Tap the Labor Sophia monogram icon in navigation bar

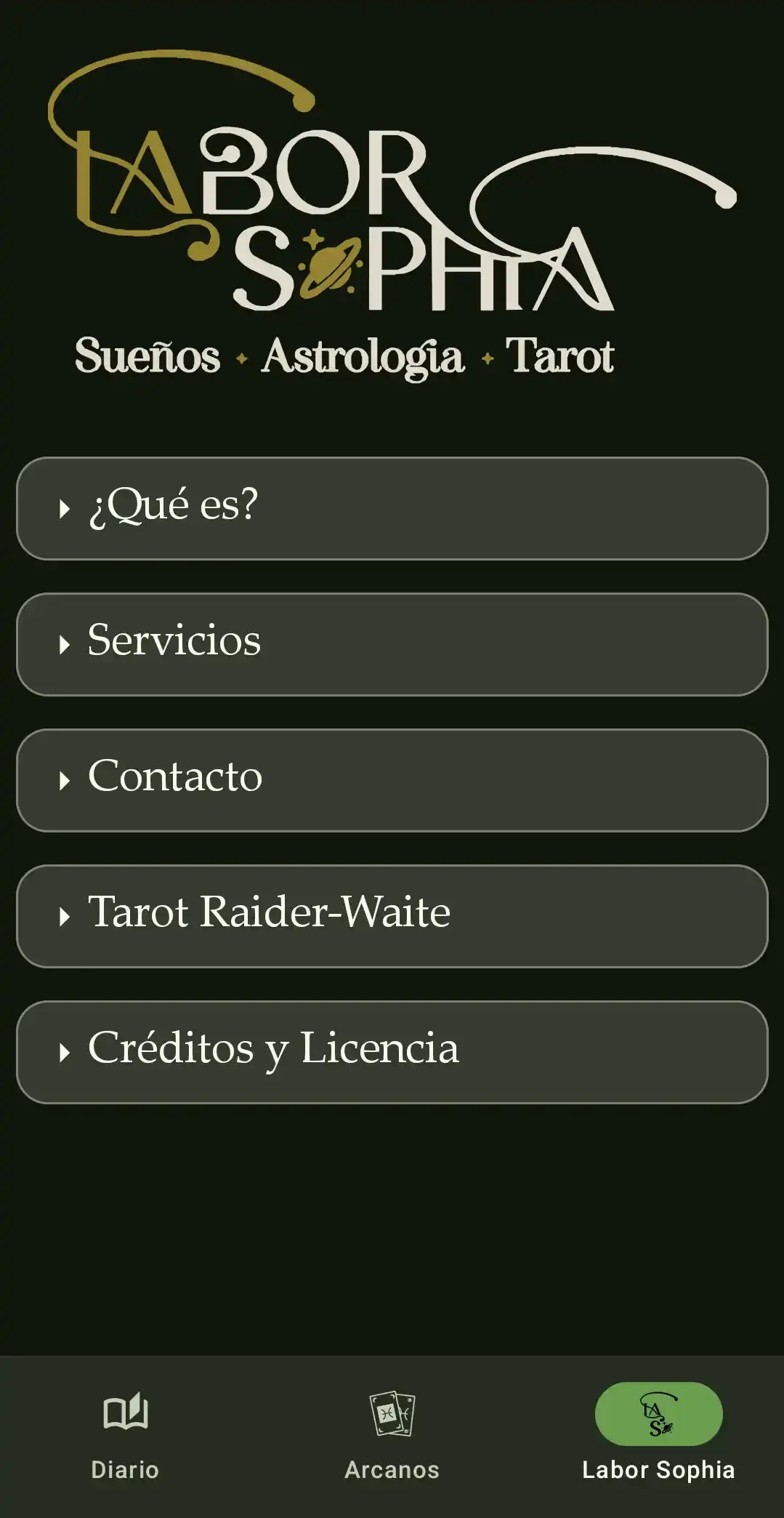(658, 1413)
